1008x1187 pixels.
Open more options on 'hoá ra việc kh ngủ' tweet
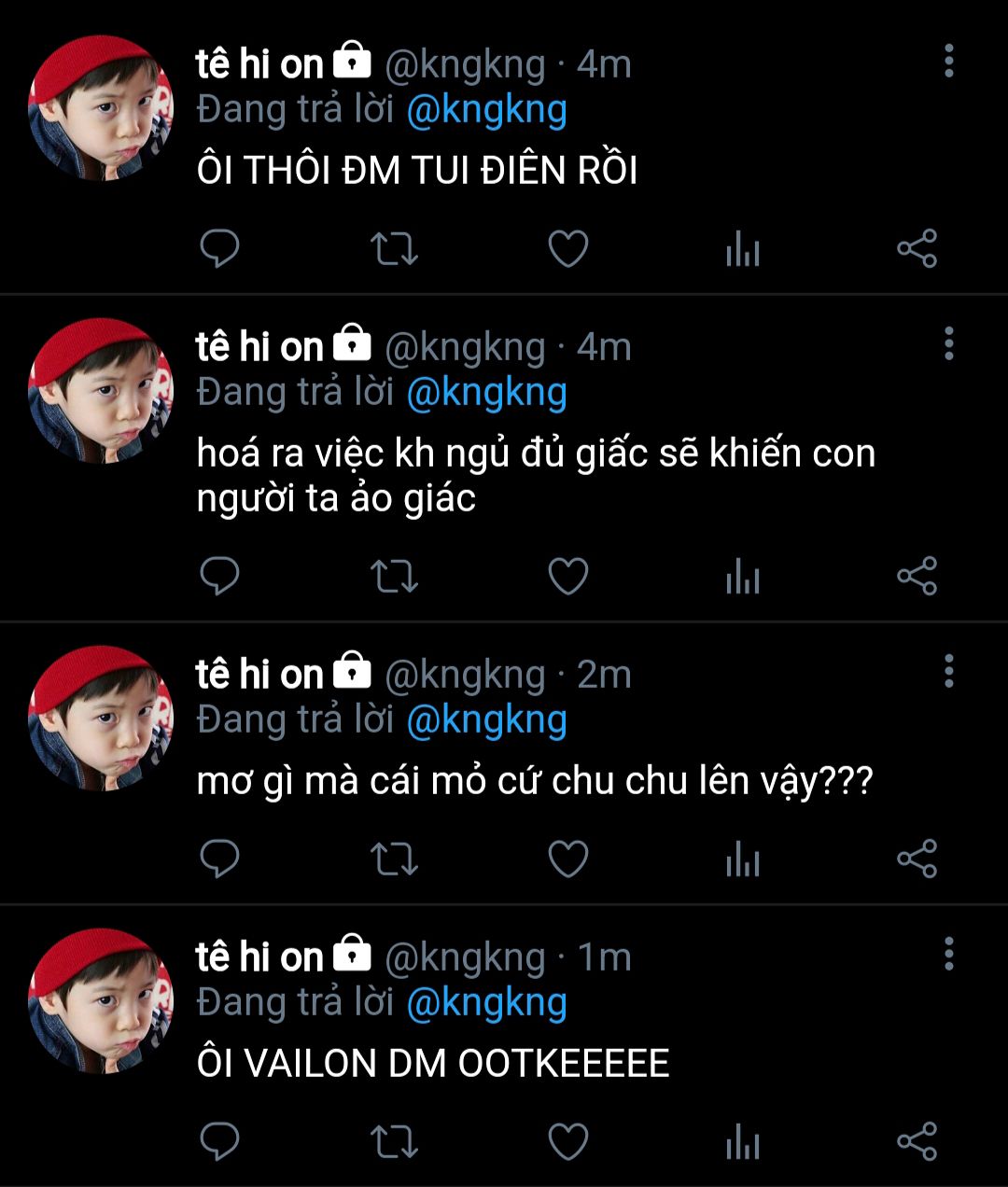click(x=948, y=344)
